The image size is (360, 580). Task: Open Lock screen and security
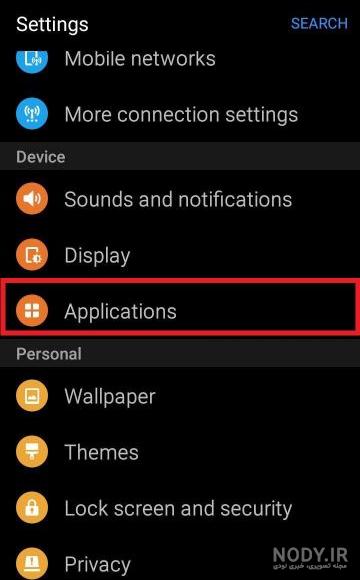pyautogui.click(x=180, y=508)
